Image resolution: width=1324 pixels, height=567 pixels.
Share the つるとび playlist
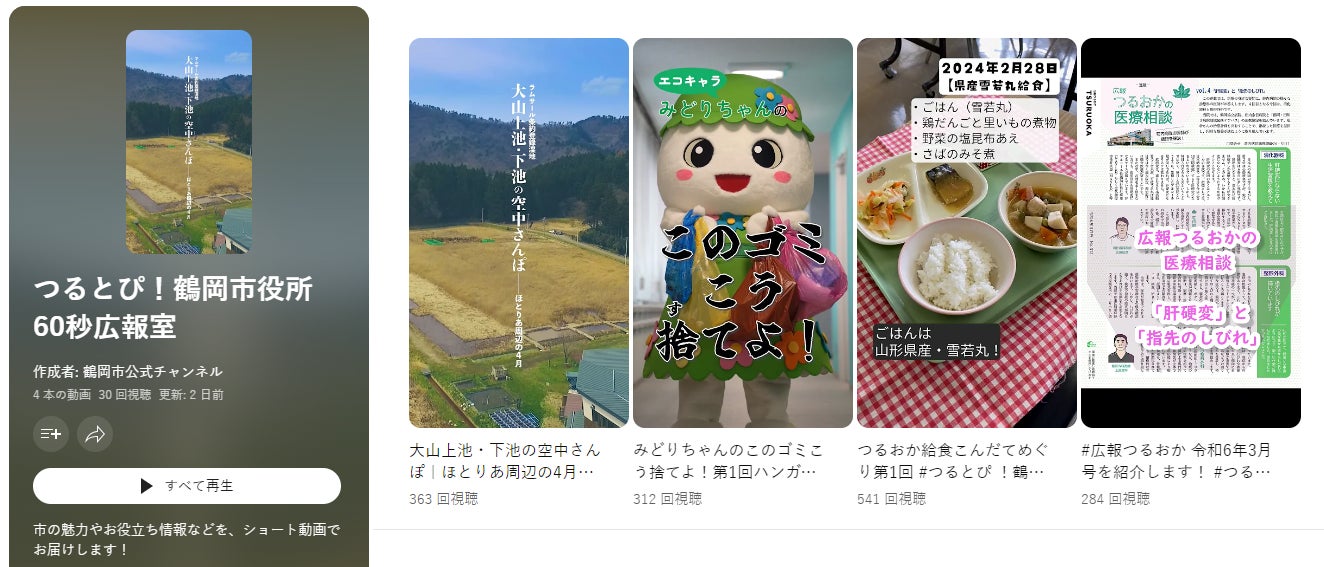95,434
